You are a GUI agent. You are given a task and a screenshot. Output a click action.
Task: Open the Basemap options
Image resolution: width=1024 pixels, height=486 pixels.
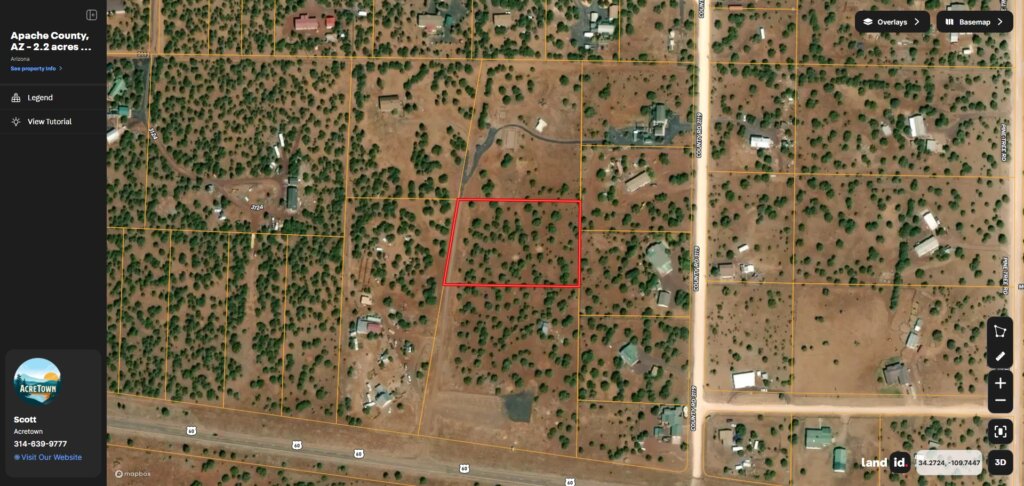974,21
